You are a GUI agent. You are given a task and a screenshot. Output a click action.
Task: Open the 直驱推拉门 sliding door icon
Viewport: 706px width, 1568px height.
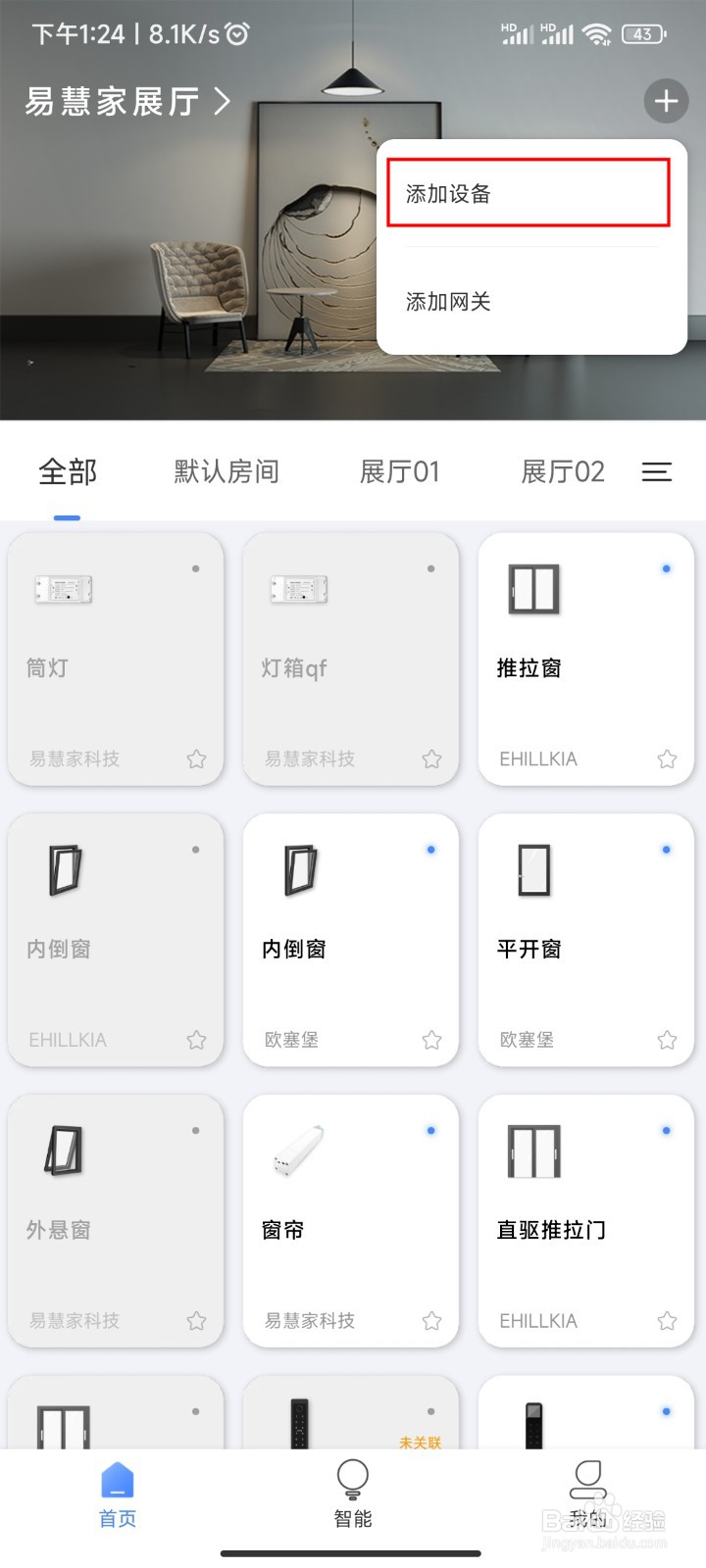pos(532,1151)
